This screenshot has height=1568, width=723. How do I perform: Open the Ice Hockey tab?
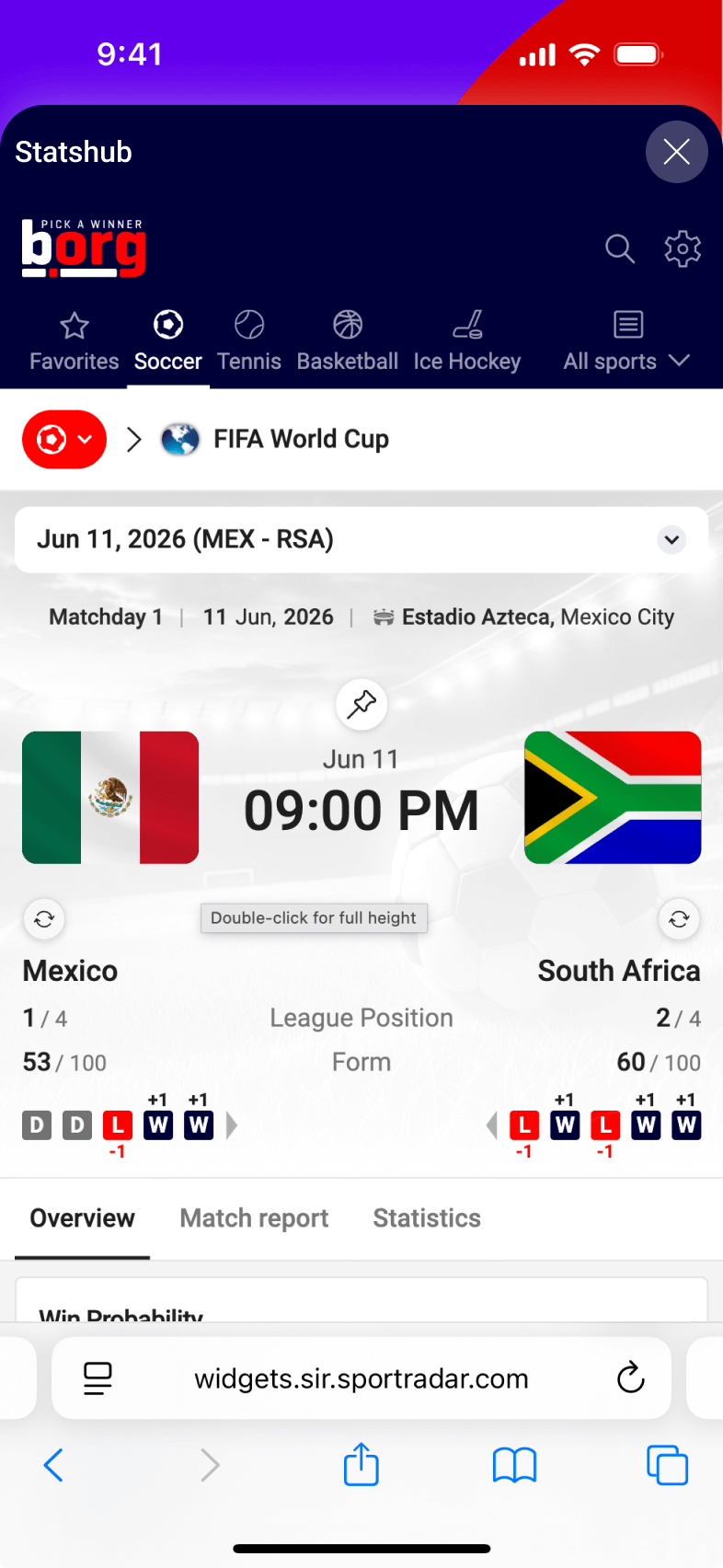coord(466,341)
